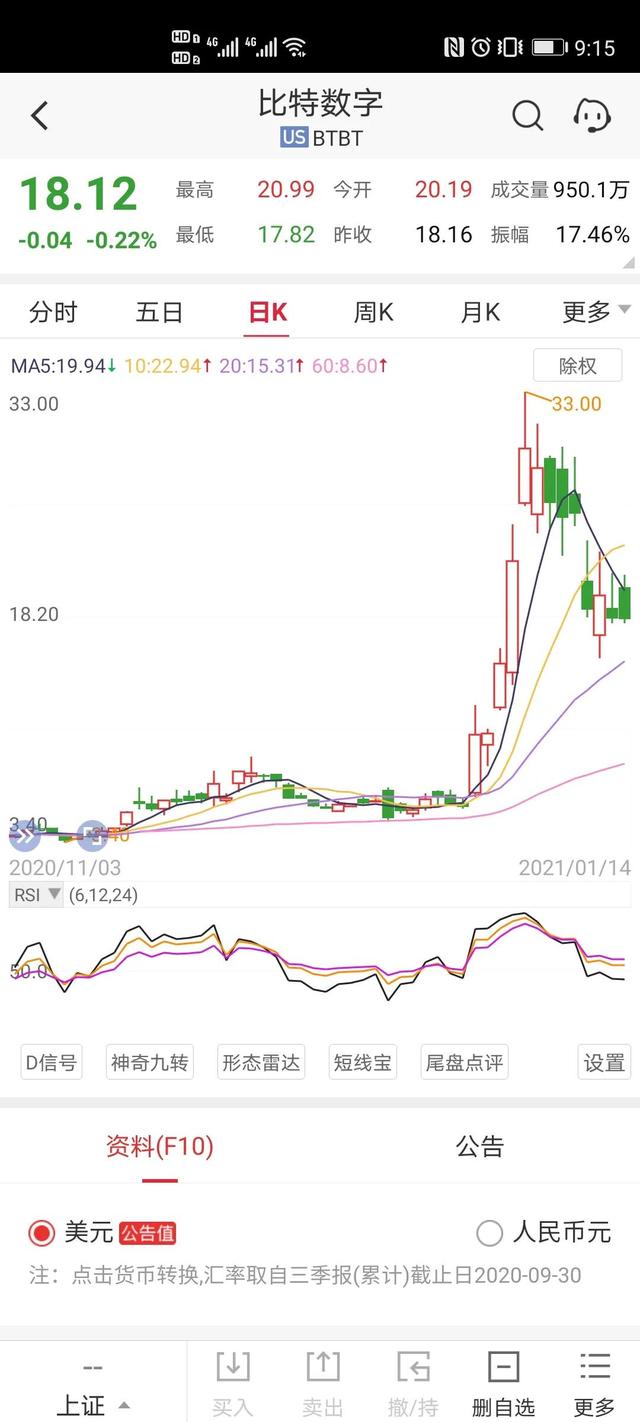Select the 月K monthly chart tab

(x=480, y=312)
